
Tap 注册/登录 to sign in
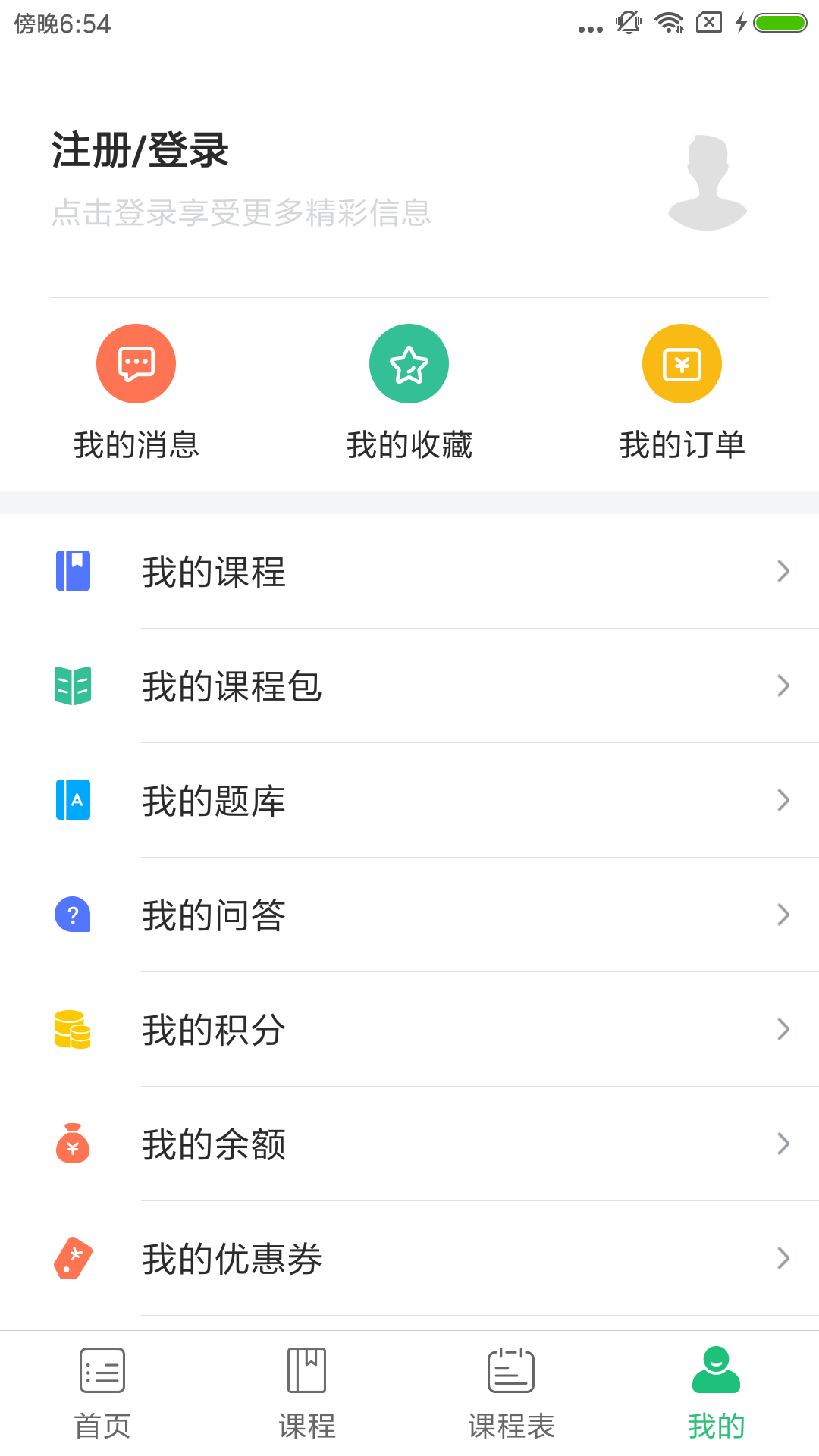point(140,150)
